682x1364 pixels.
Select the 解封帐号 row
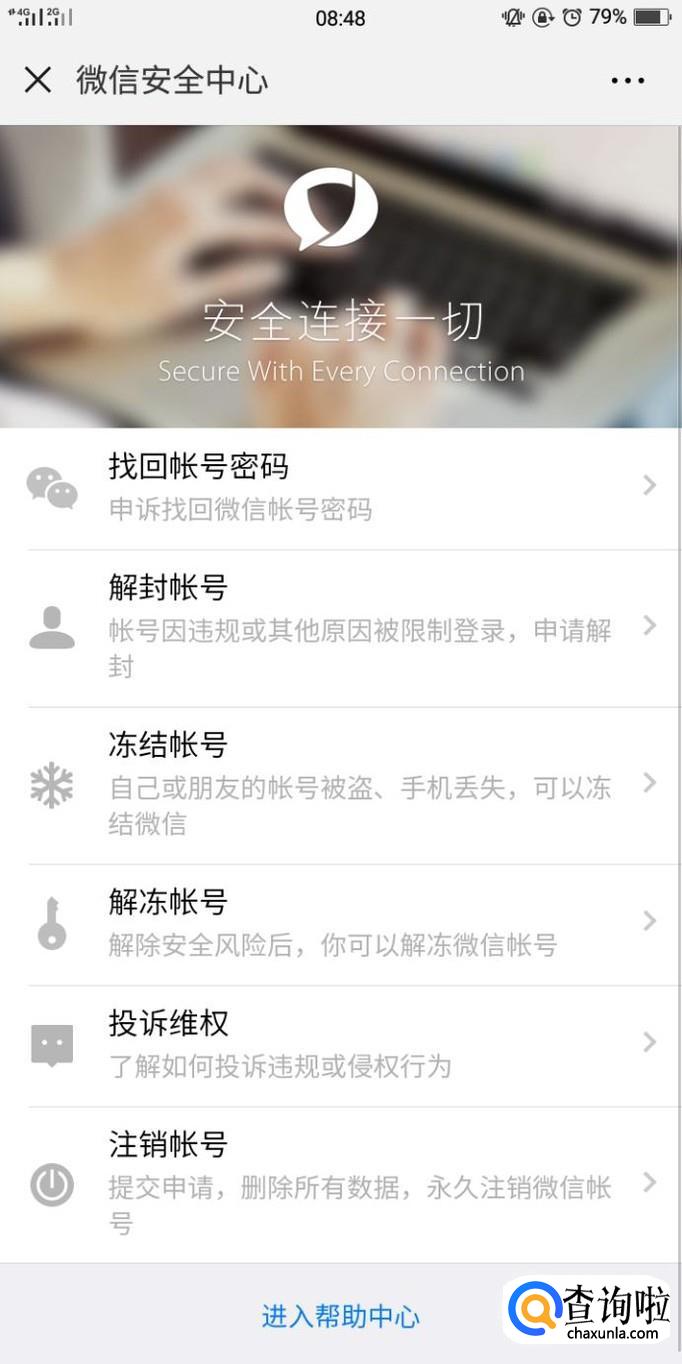tap(340, 627)
